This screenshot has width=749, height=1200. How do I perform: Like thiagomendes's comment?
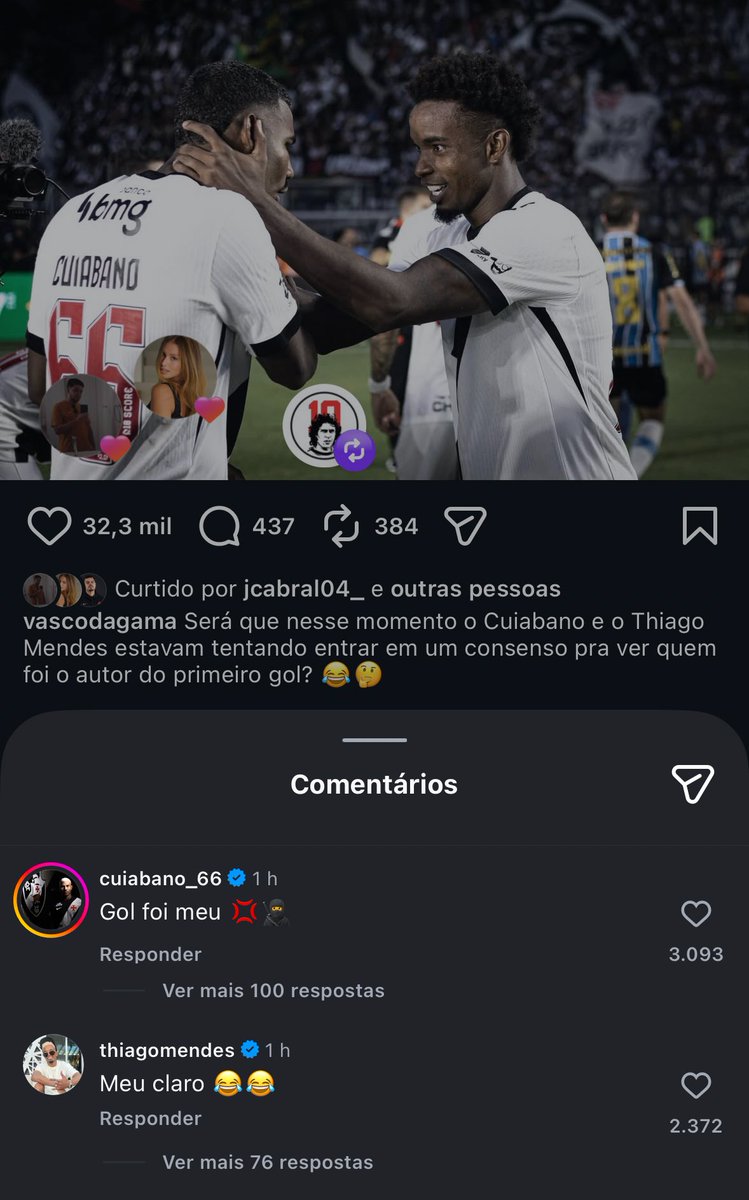click(695, 1085)
